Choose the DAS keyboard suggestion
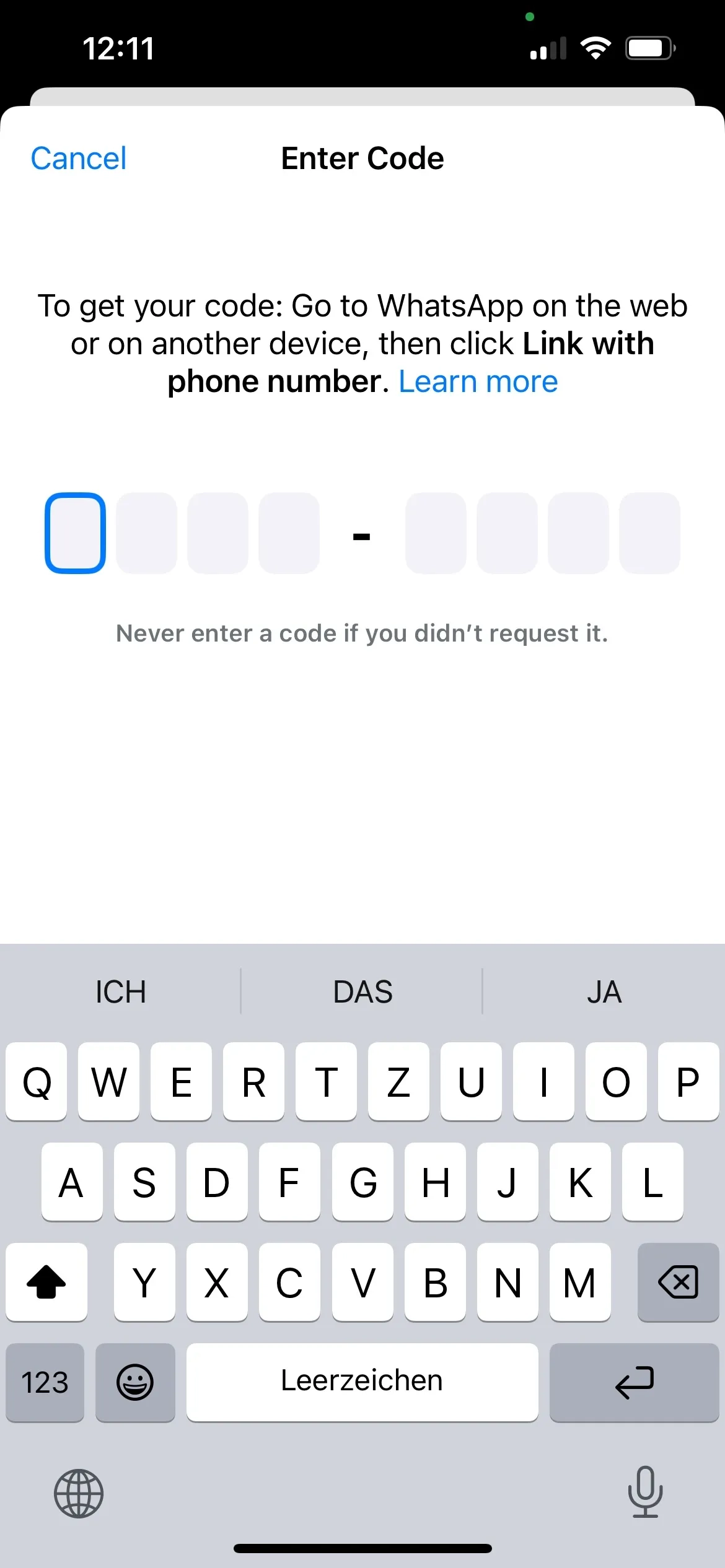 [x=362, y=992]
